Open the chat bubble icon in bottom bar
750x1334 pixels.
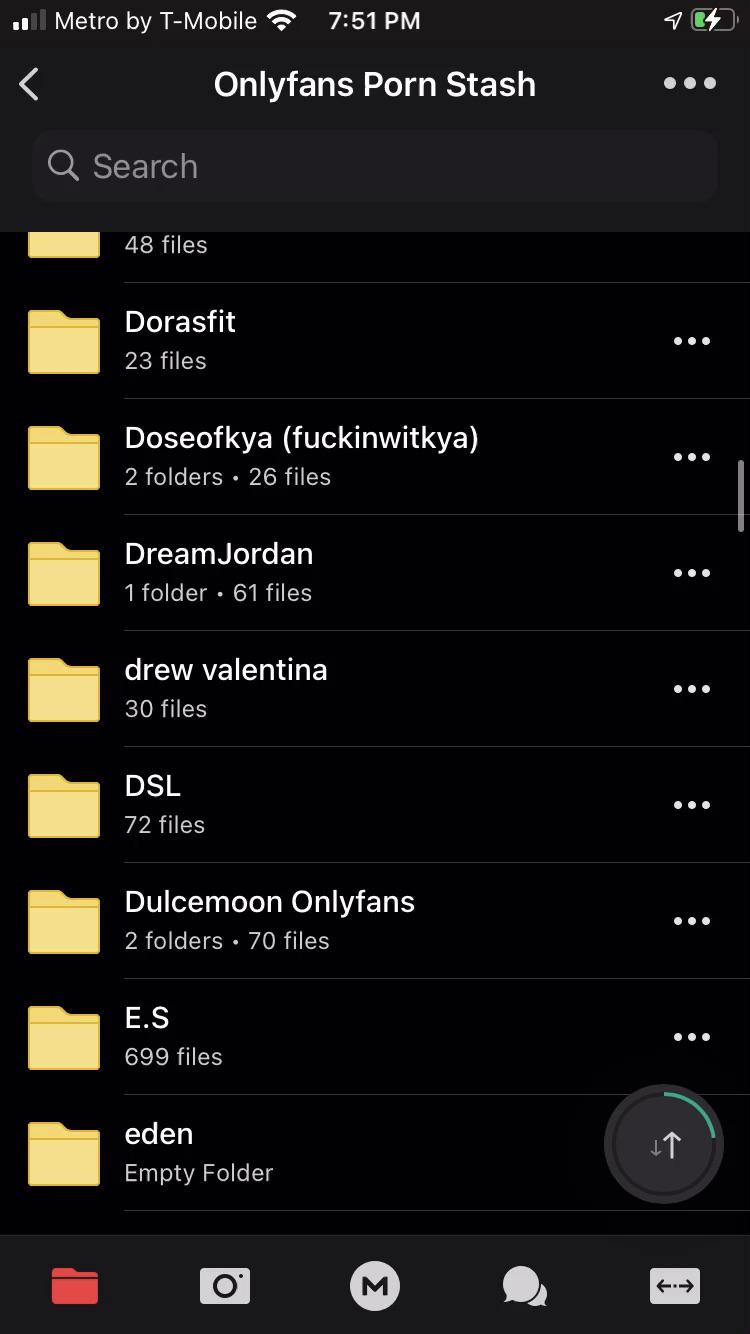click(x=525, y=1286)
